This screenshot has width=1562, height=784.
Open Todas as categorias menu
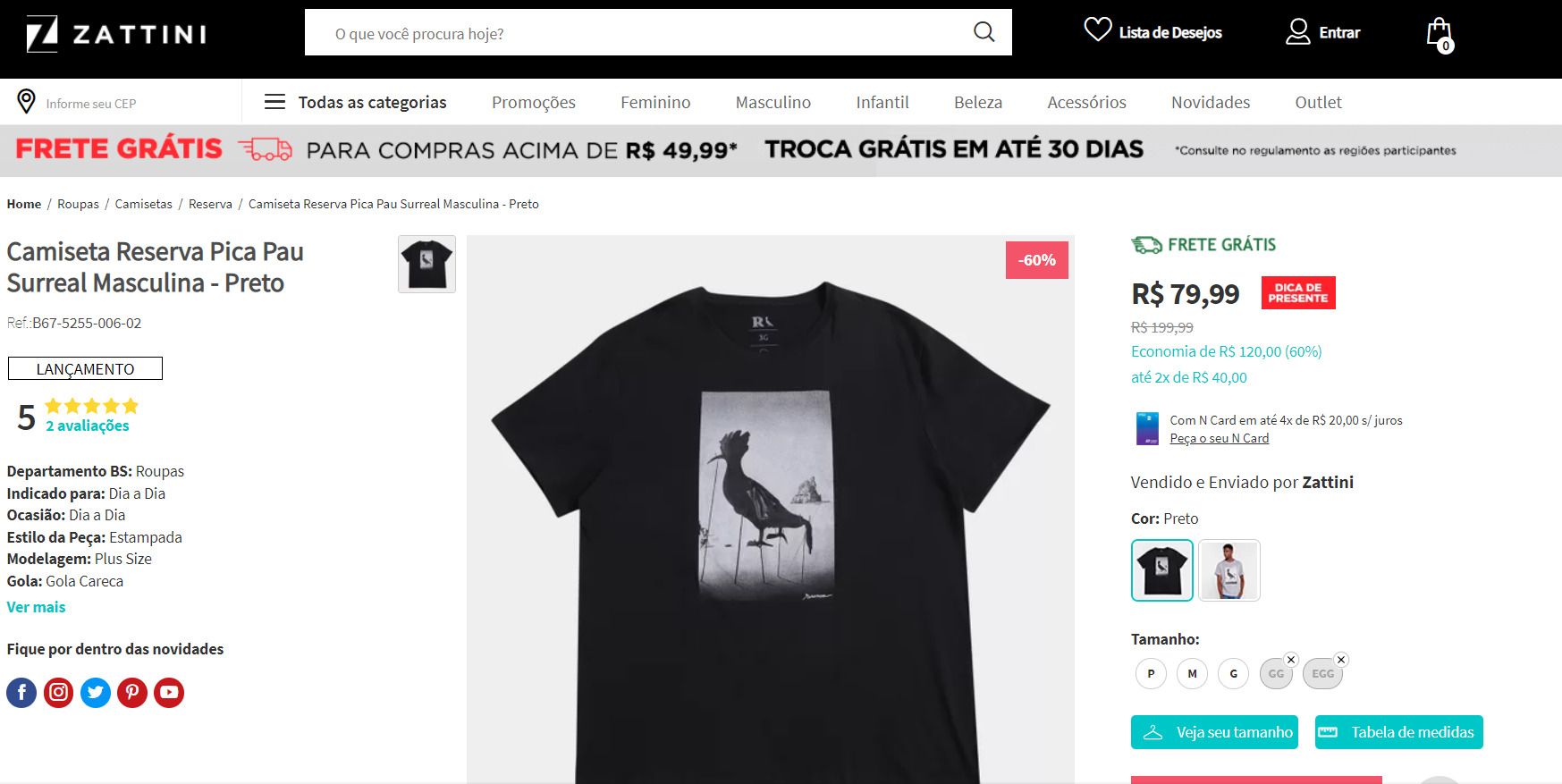pos(355,102)
